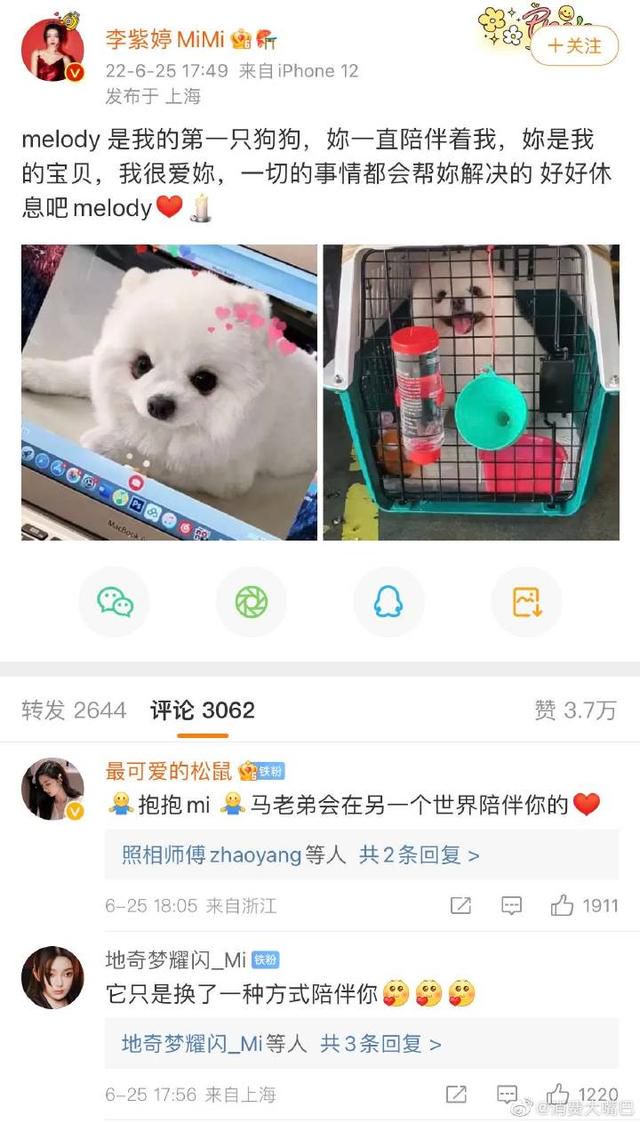Expand 照相师傅 zhaoyang 共2条回复

click(x=300, y=855)
